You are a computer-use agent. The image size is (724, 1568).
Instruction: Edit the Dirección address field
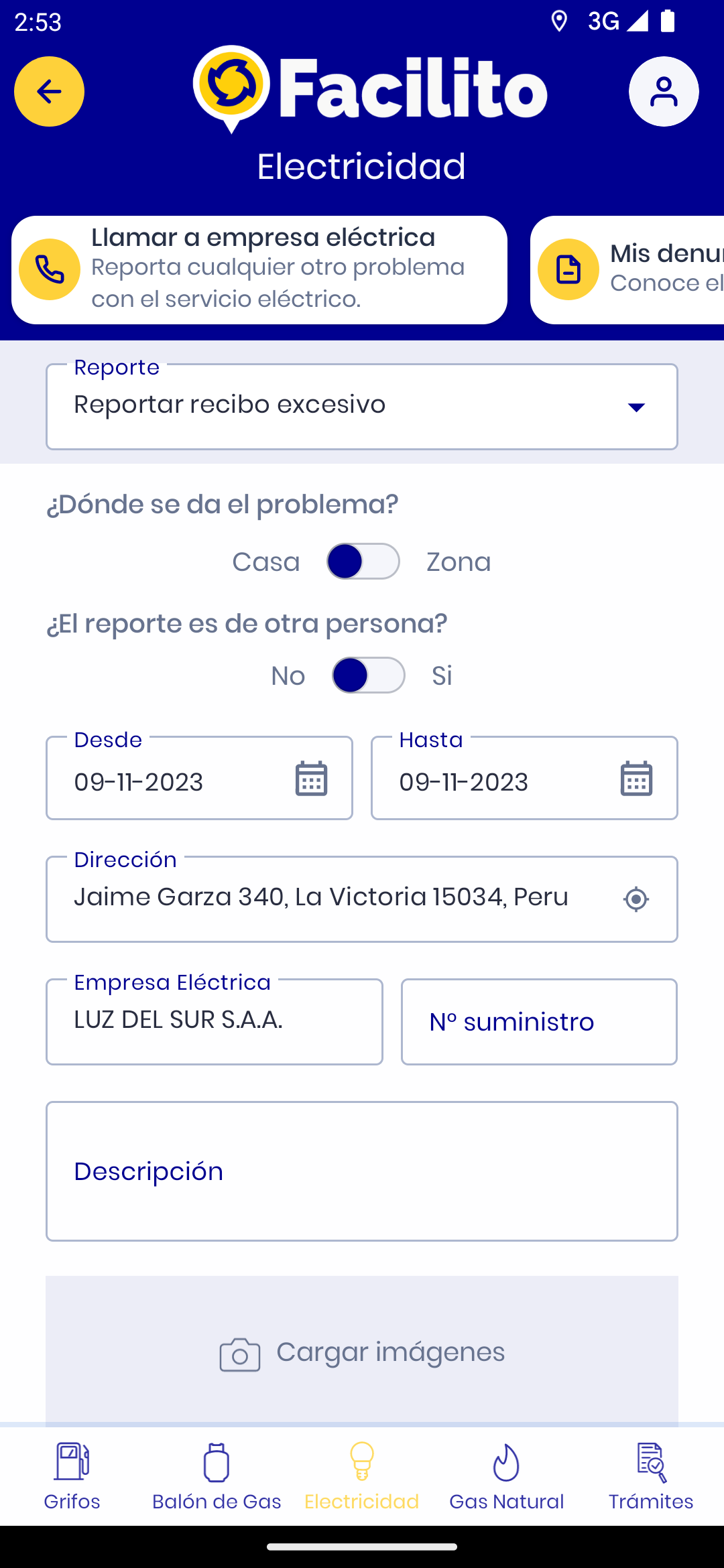click(362, 899)
